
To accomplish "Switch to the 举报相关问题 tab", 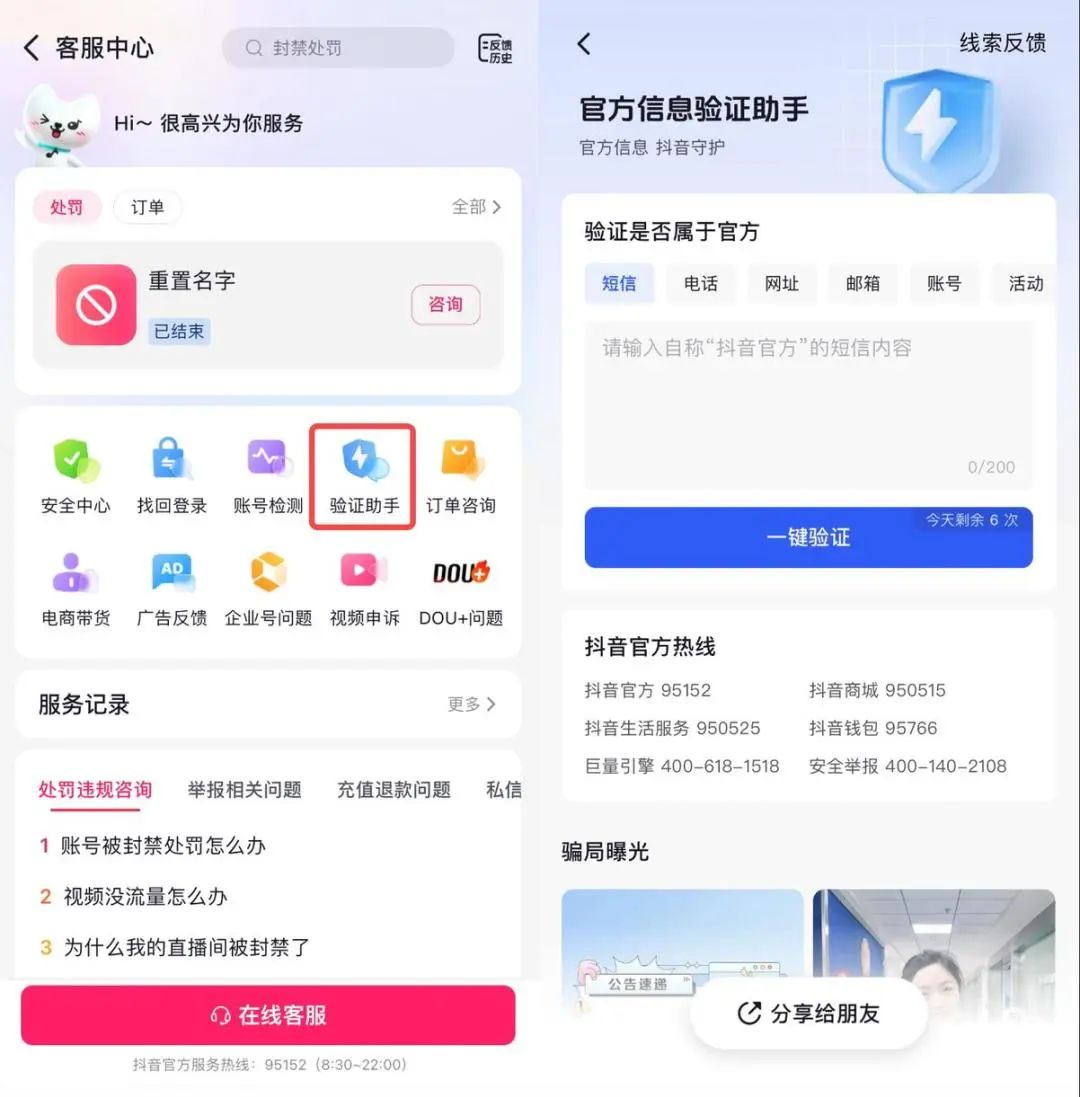I will tap(243, 789).
